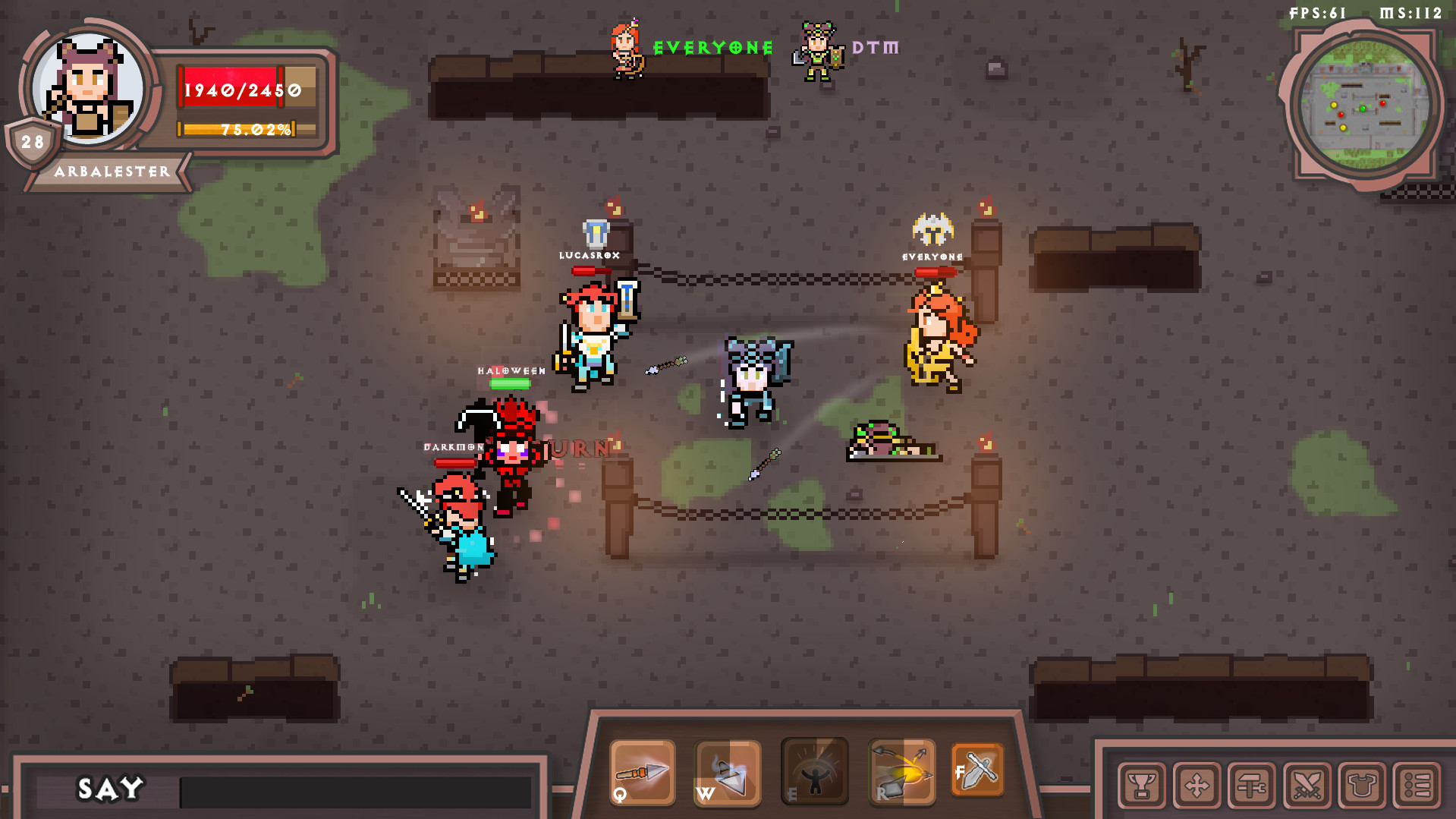Open the crossed swords combat menu
This screenshot has height=819, width=1456.
1307,785
